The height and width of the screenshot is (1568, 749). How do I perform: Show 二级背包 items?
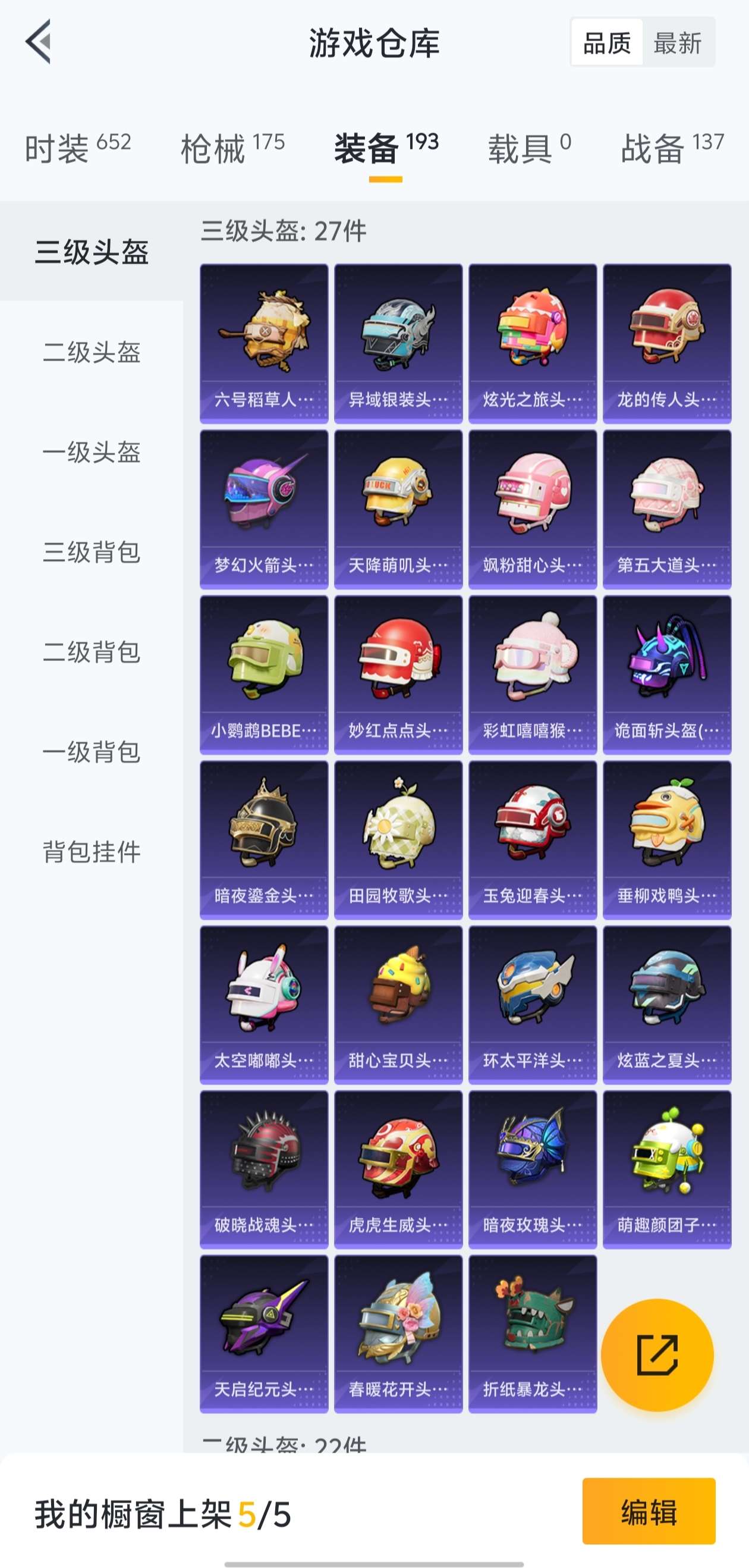(x=92, y=651)
